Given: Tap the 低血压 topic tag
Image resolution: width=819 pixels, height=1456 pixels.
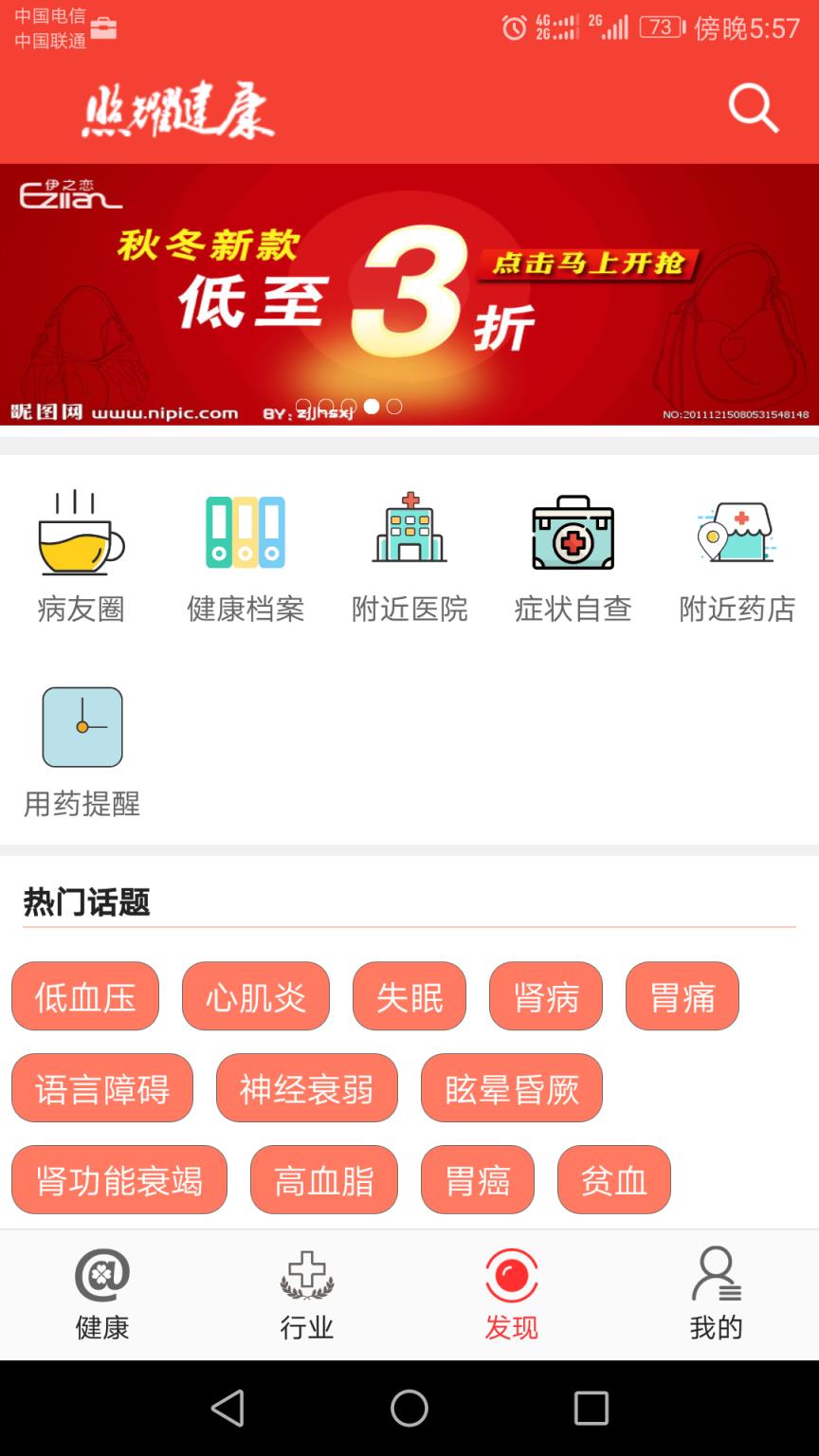Looking at the screenshot, I should (85, 995).
